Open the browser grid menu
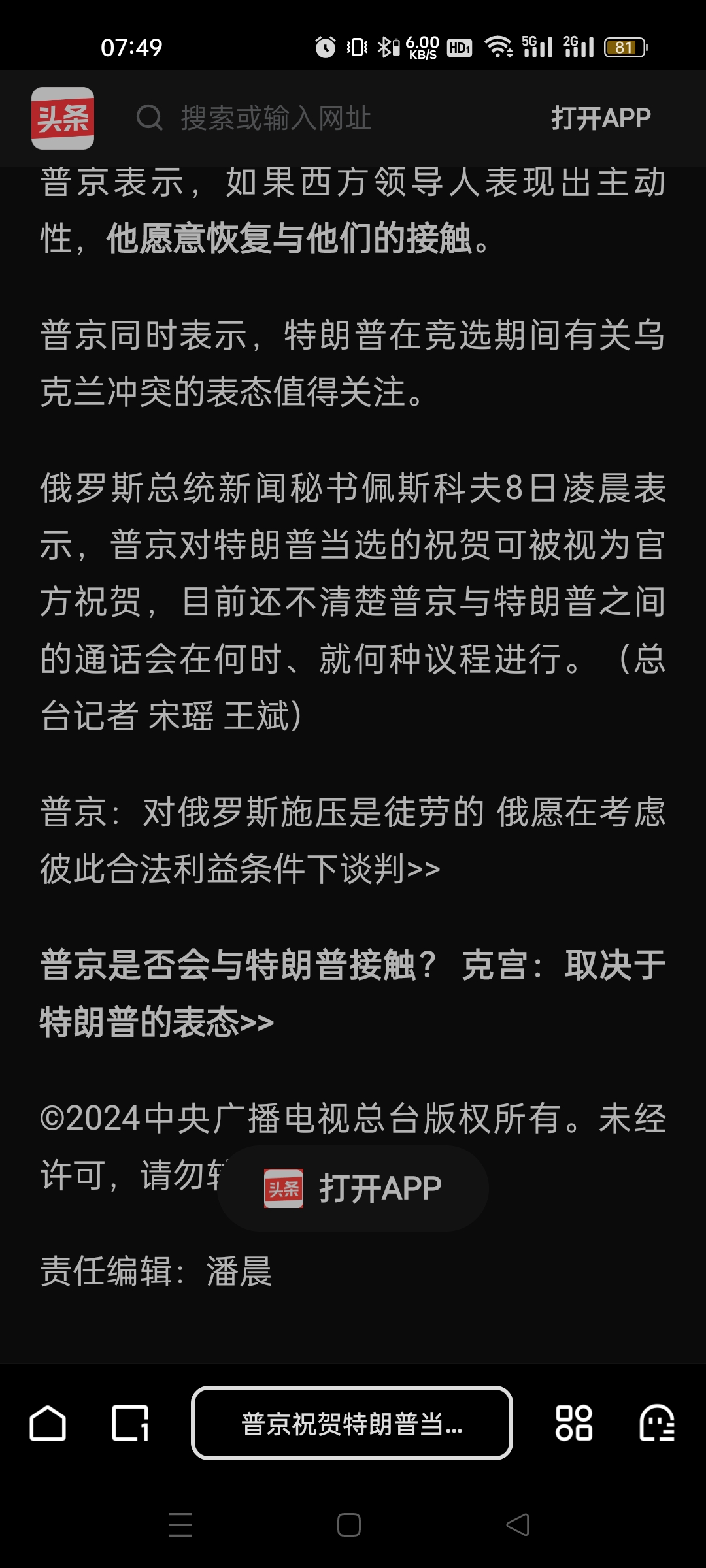 pos(573,1423)
